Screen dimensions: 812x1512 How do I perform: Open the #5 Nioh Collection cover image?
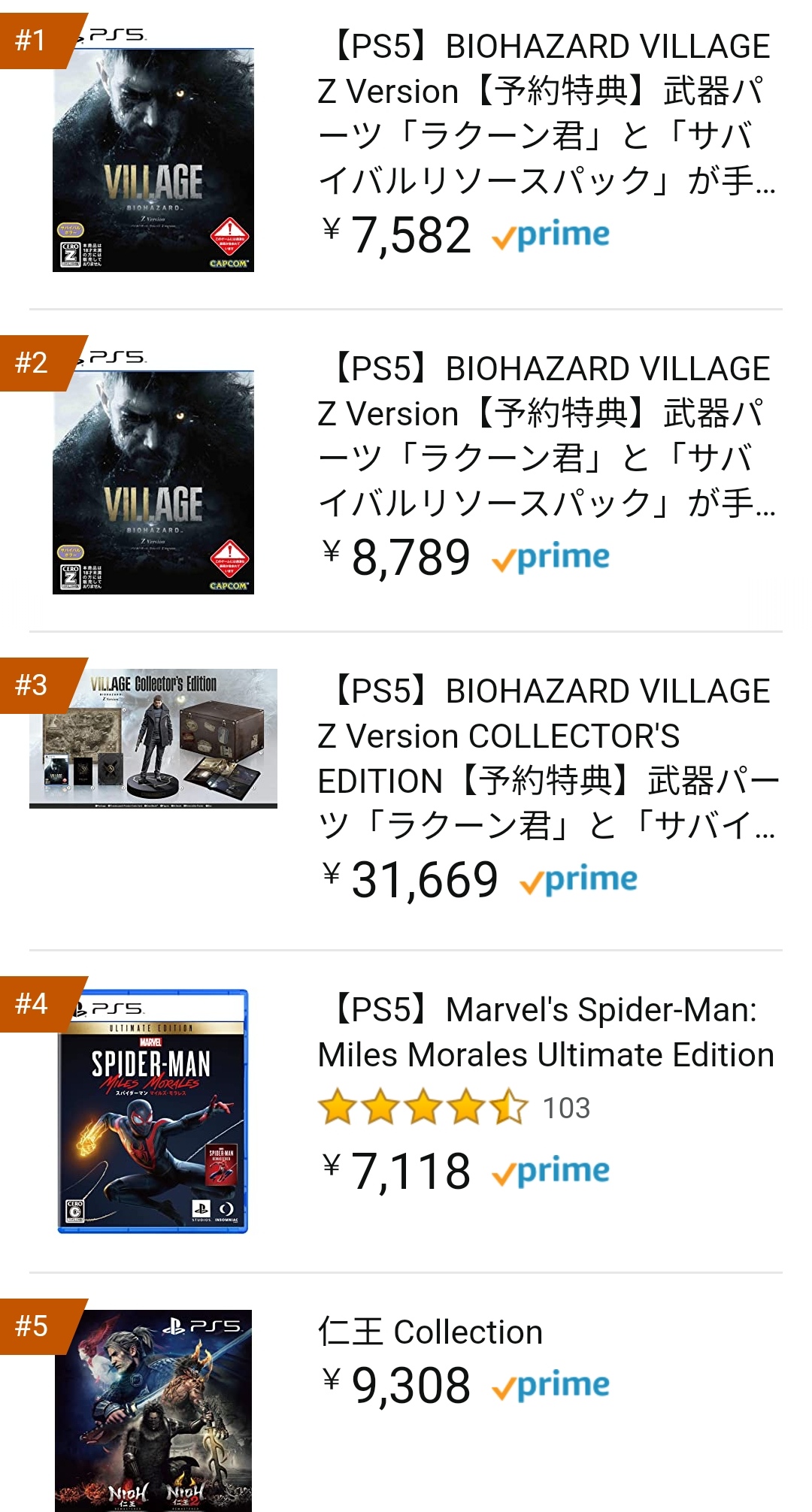pos(153,1411)
